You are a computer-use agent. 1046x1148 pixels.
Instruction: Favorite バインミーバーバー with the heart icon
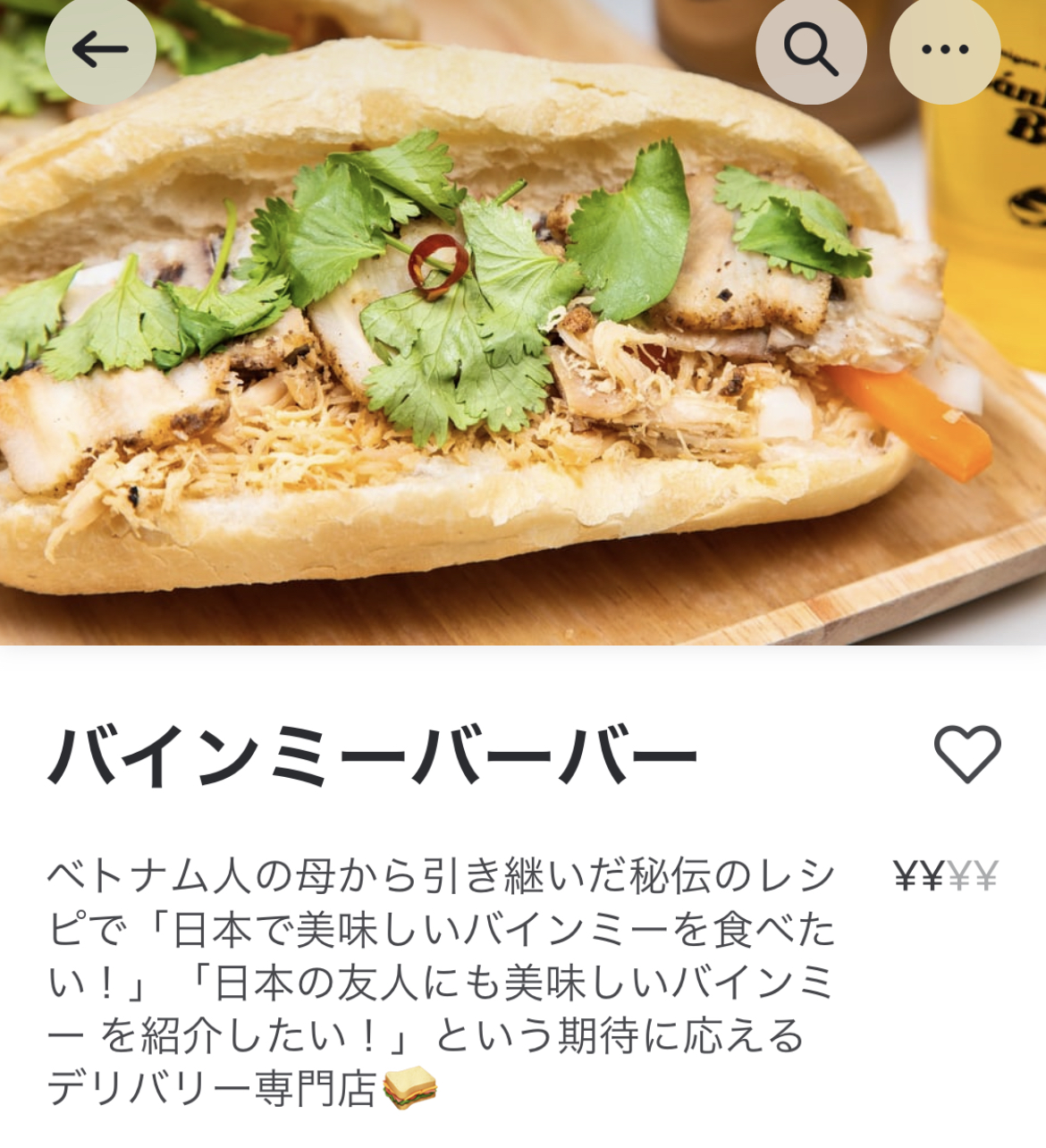click(967, 754)
